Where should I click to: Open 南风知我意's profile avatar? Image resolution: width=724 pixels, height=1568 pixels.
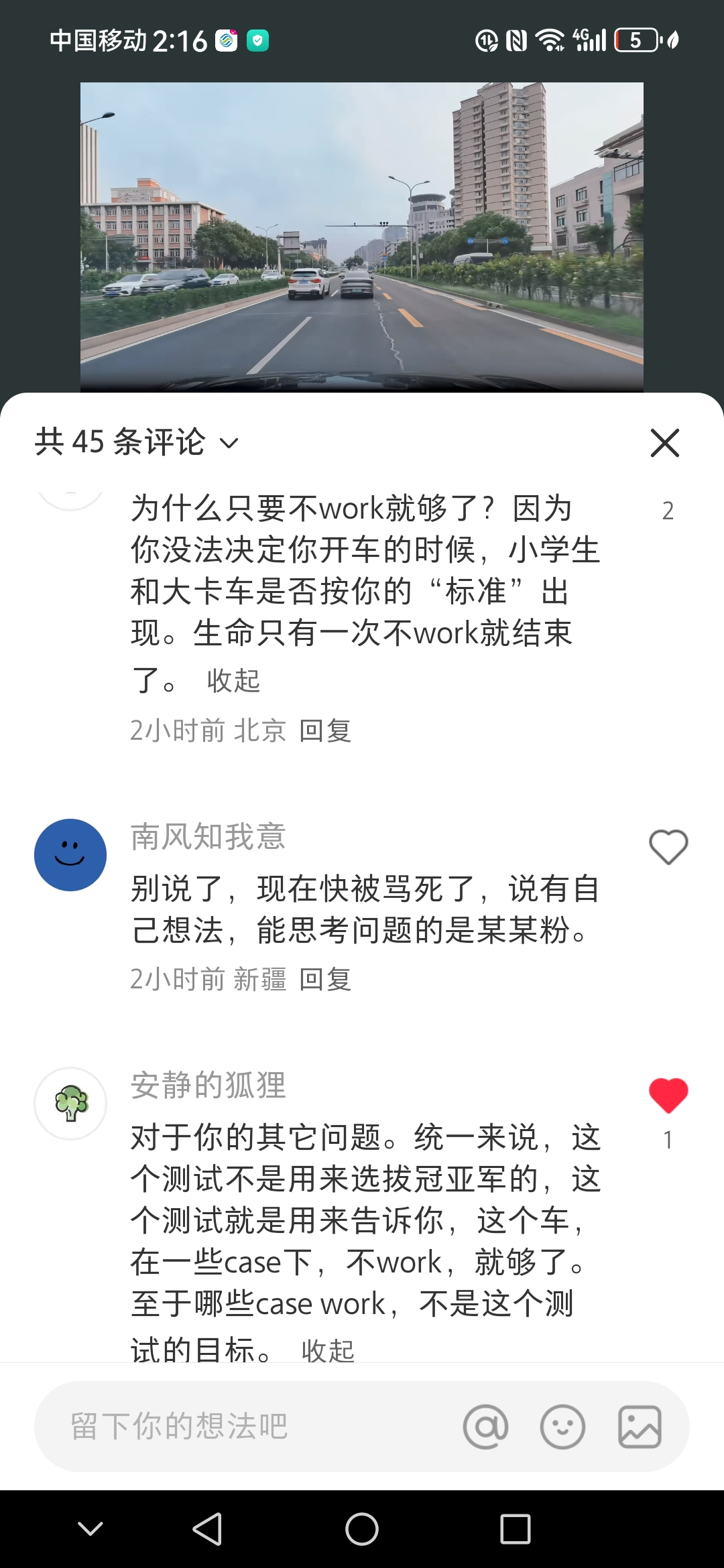[x=70, y=855]
